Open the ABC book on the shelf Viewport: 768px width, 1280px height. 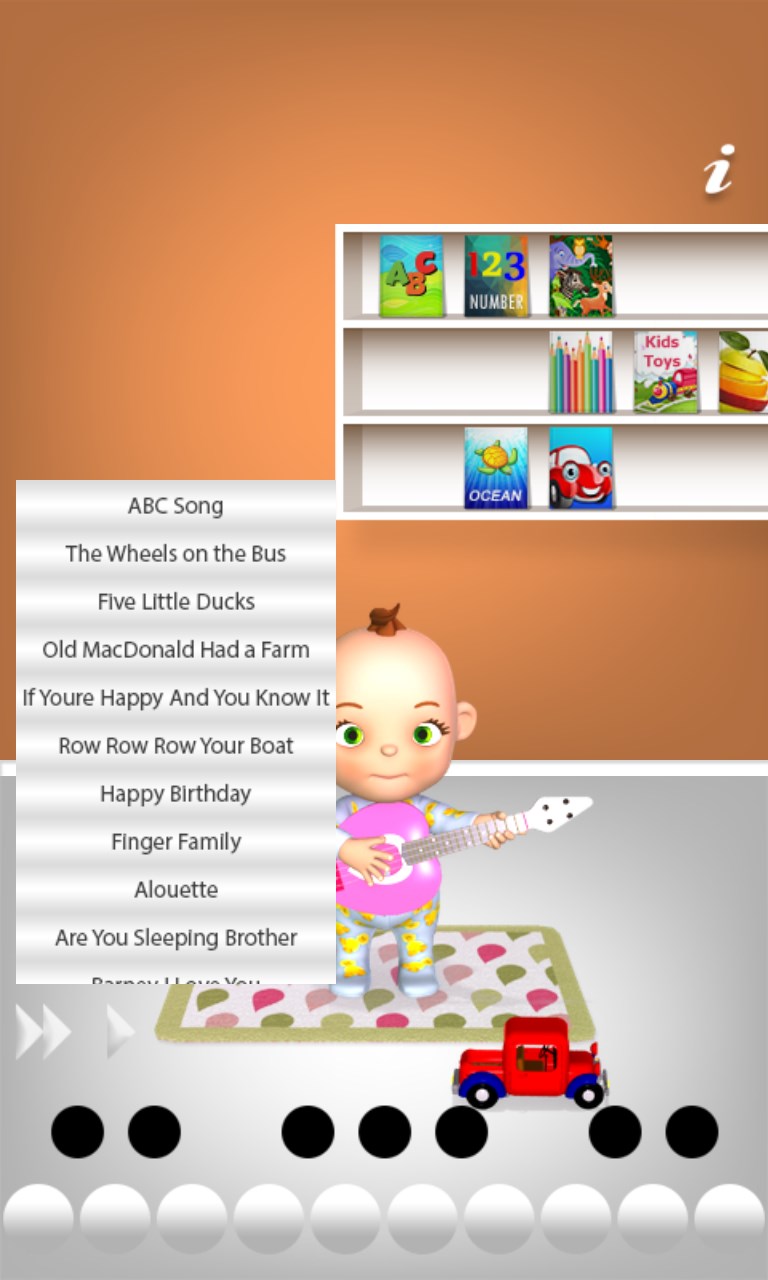(411, 276)
